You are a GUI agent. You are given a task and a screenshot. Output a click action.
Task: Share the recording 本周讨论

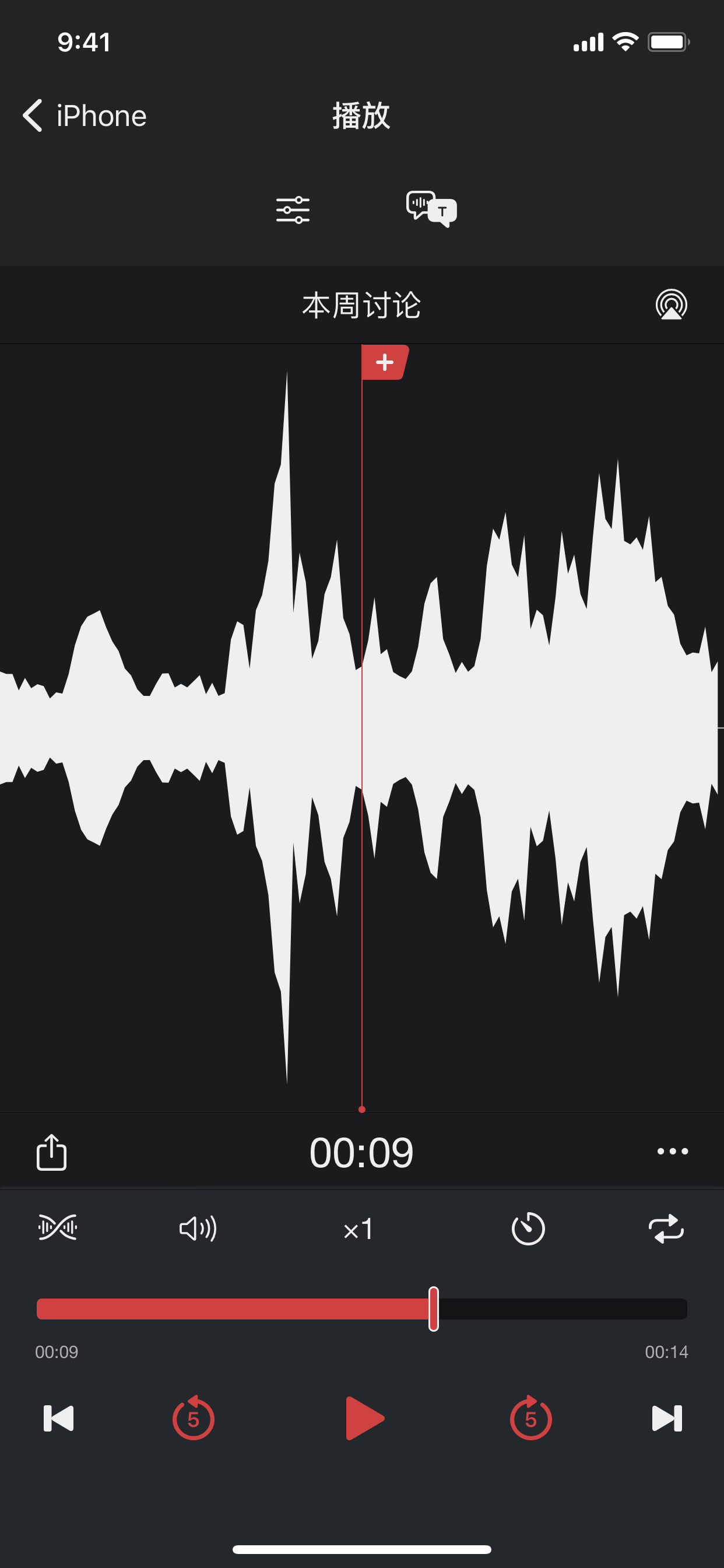pos(52,1151)
